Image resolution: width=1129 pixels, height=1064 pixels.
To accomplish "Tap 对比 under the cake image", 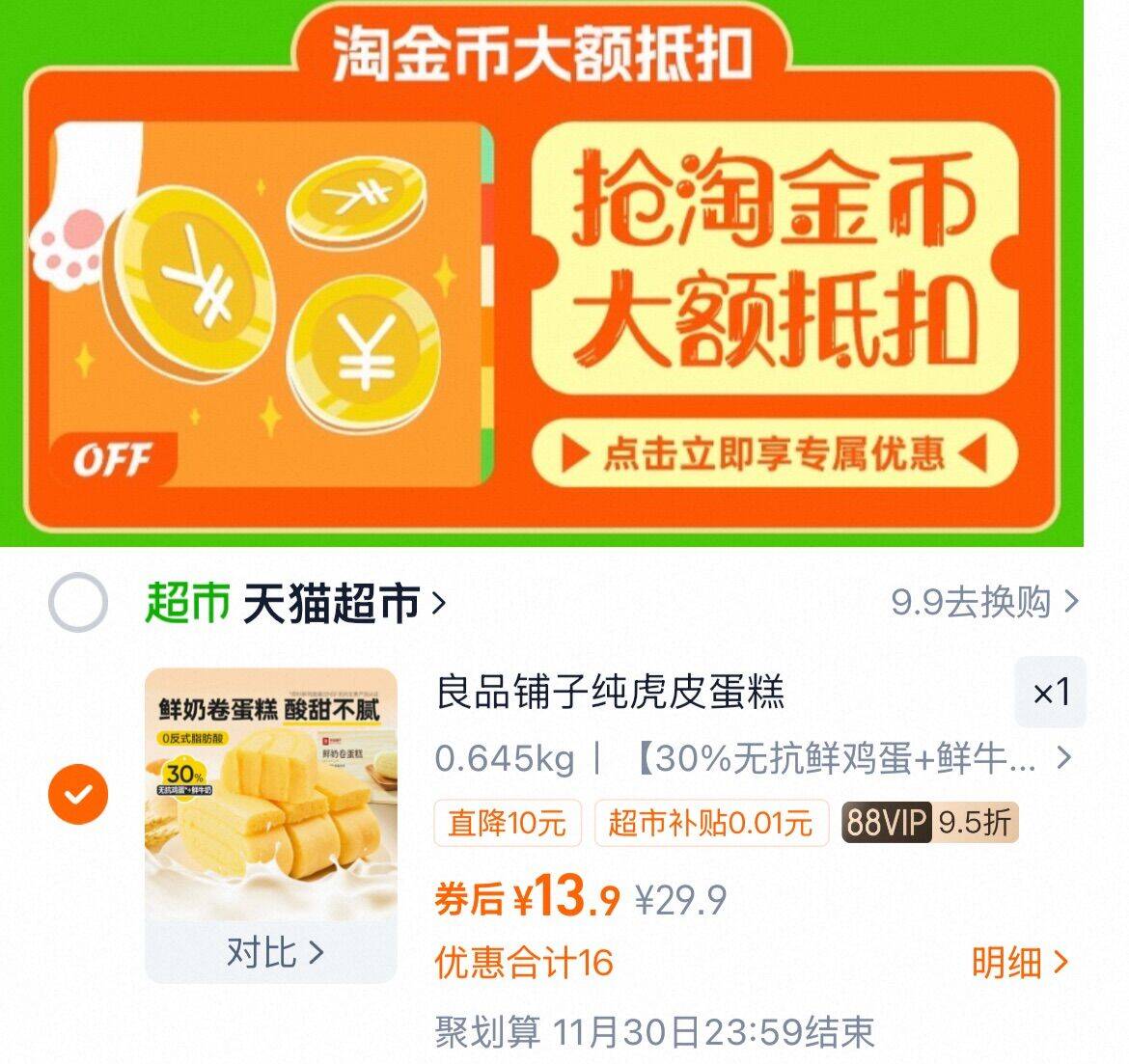I will coord(271,952).
